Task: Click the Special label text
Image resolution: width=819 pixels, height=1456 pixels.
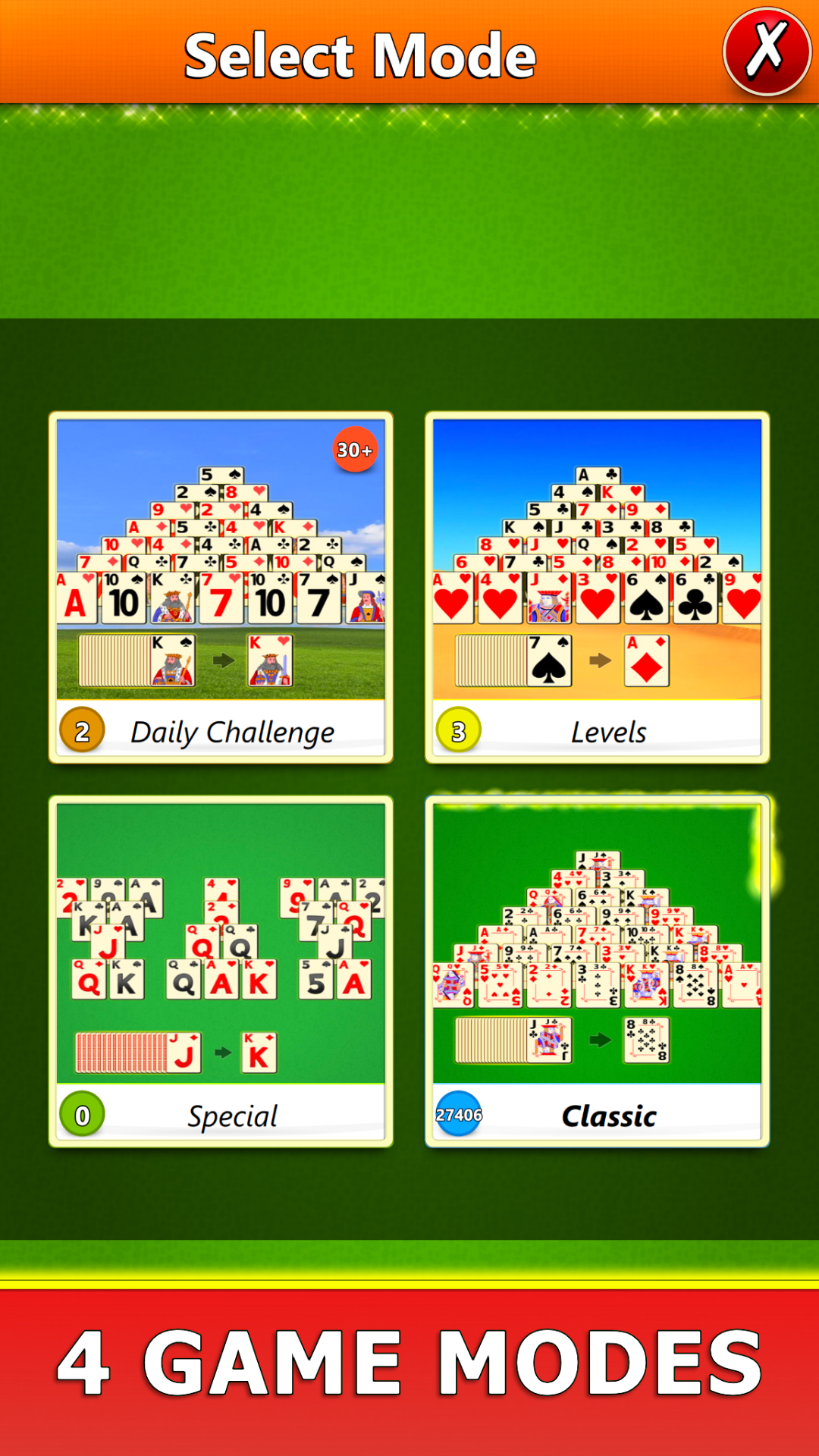Action: point(233,1115)
